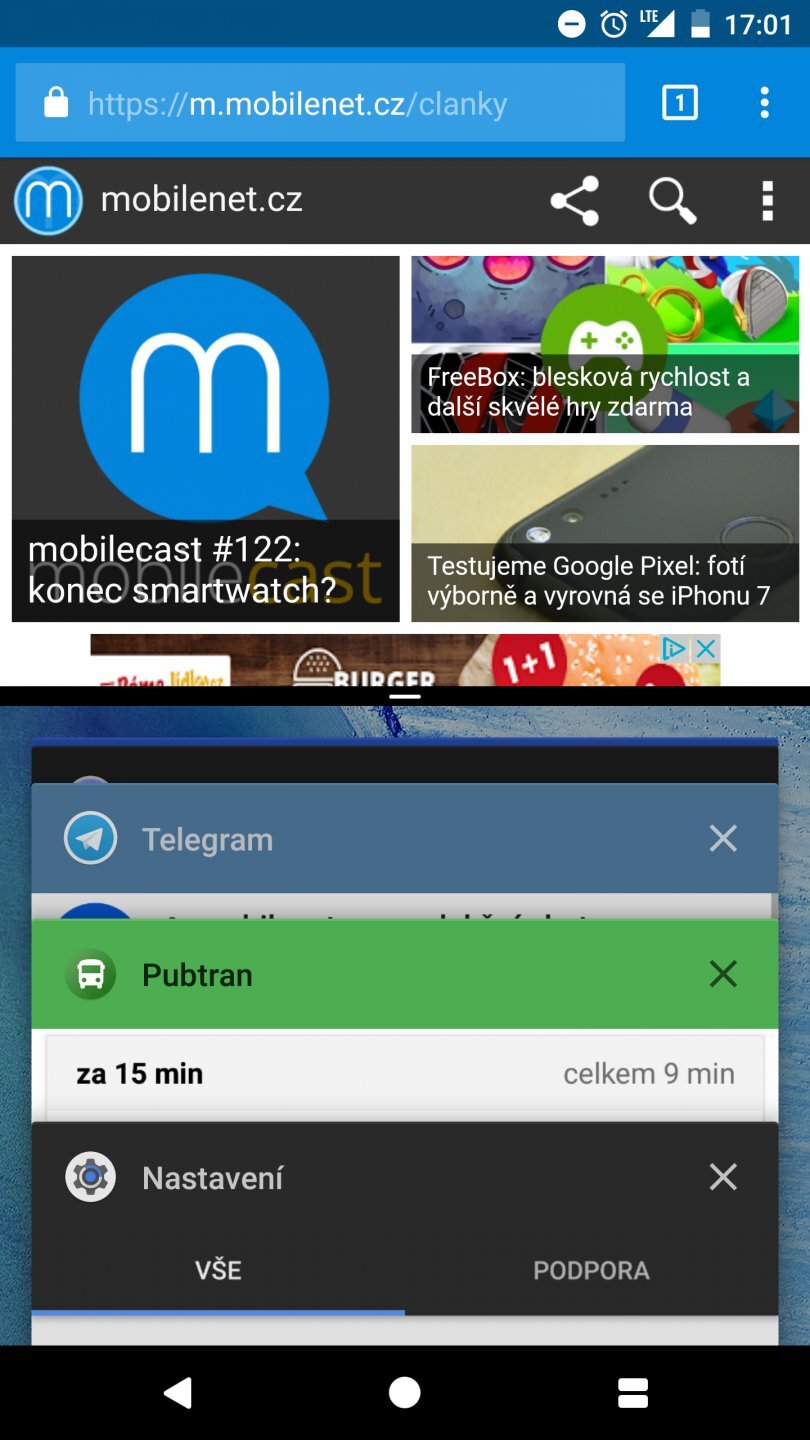Screen dimensions: 810x1440
Task: Dismiss Nastavení from recent apps
Action: pyautogui.click(x=723, y=1177)
